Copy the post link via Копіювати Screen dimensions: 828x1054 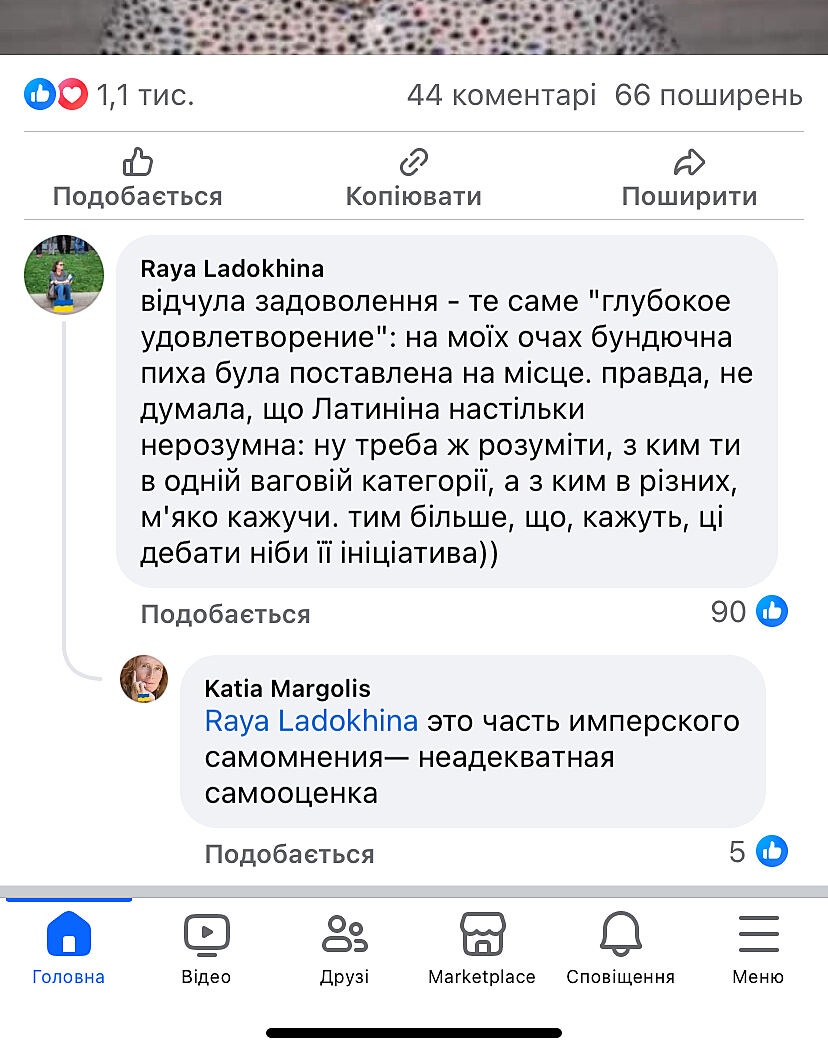[413, 178]
